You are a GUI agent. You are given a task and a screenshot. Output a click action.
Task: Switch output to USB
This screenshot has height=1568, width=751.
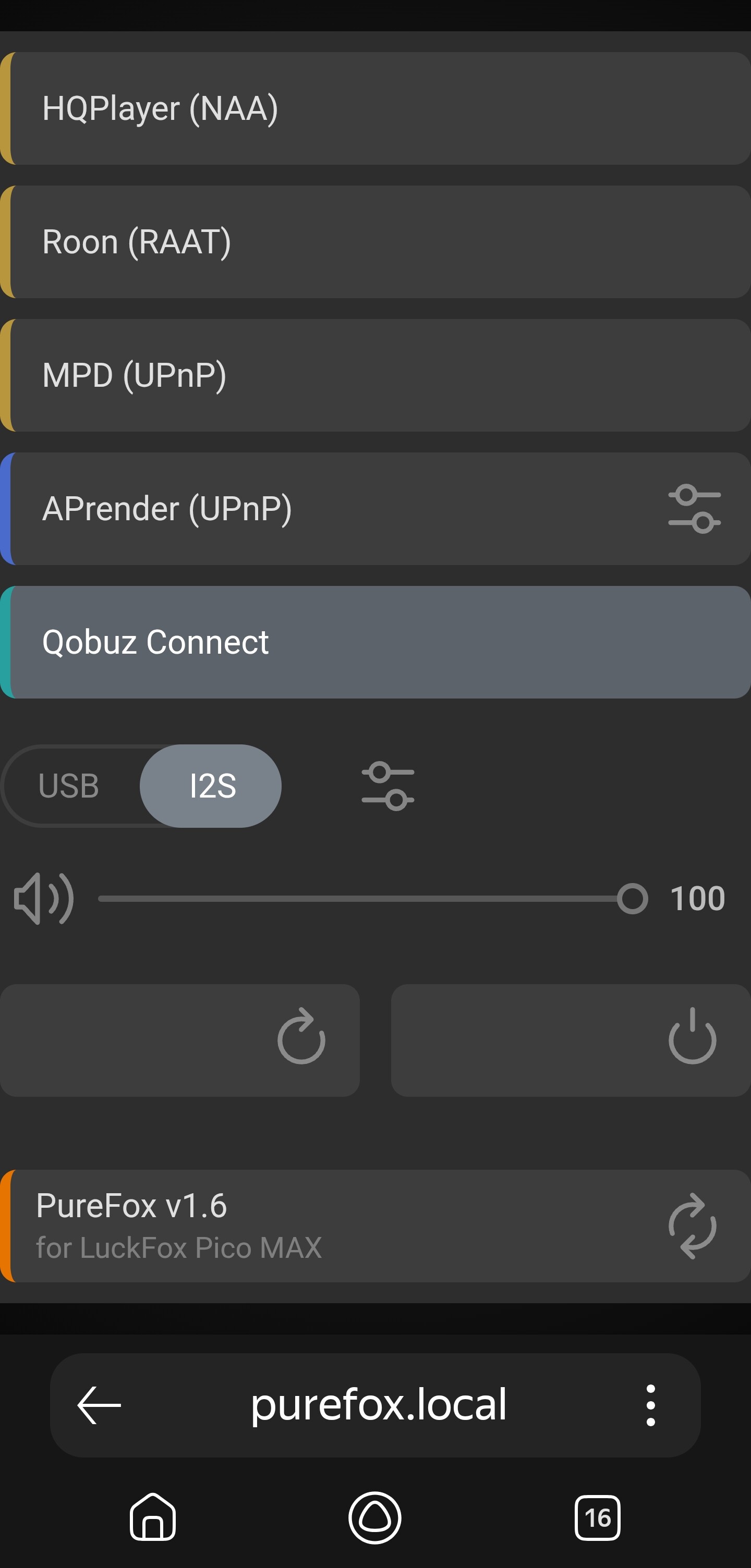pos(69,786)
